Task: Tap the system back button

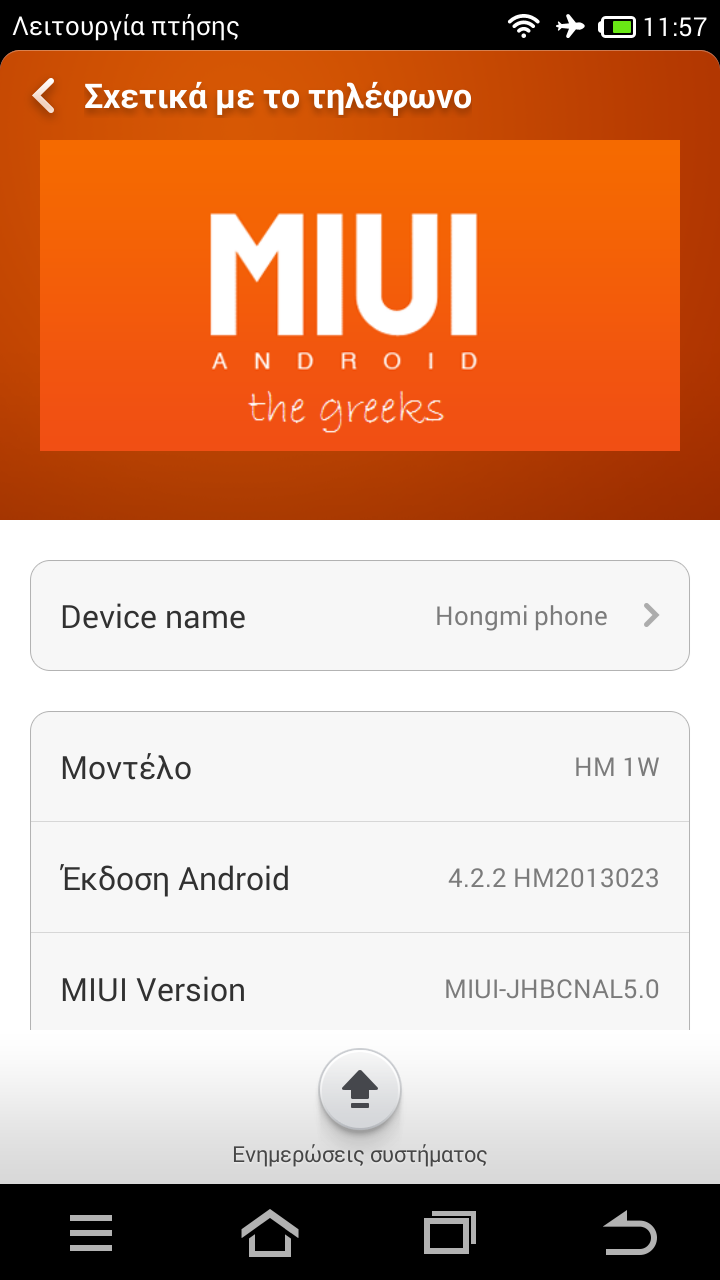Action: coord(630,1234)
